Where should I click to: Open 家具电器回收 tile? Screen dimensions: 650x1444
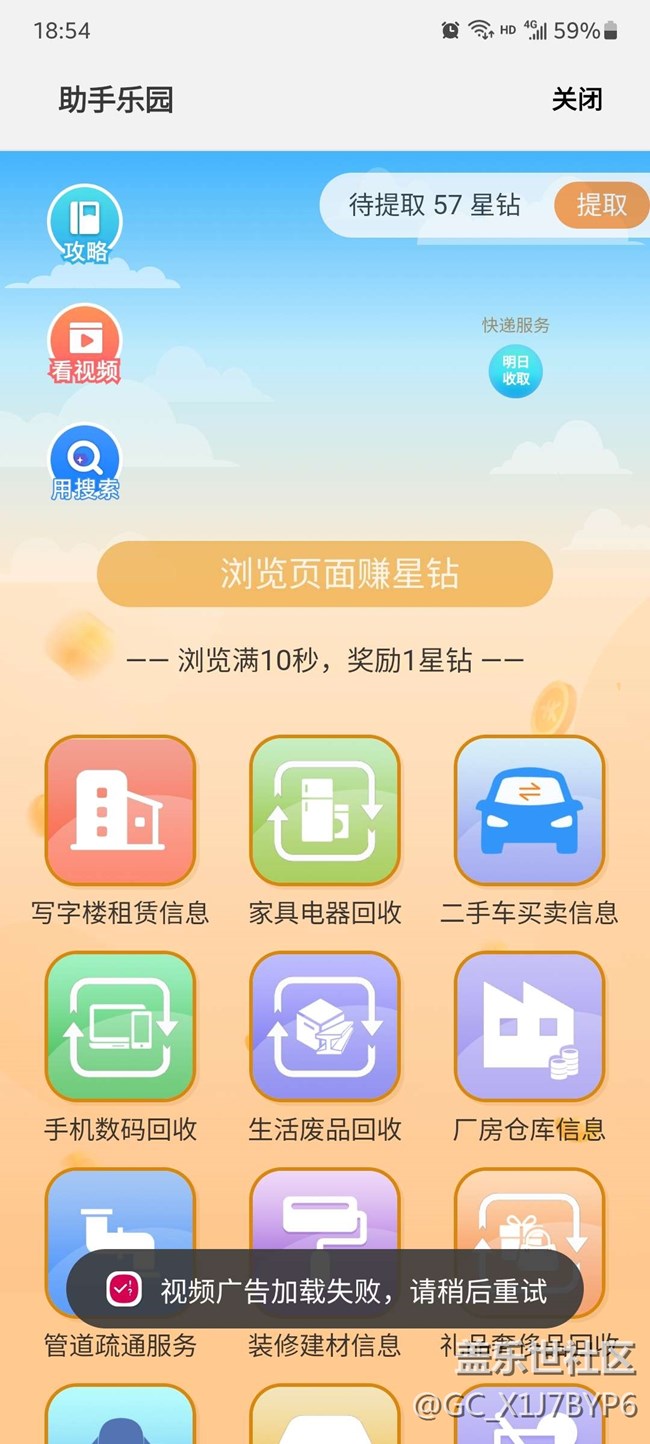(325, 811)
